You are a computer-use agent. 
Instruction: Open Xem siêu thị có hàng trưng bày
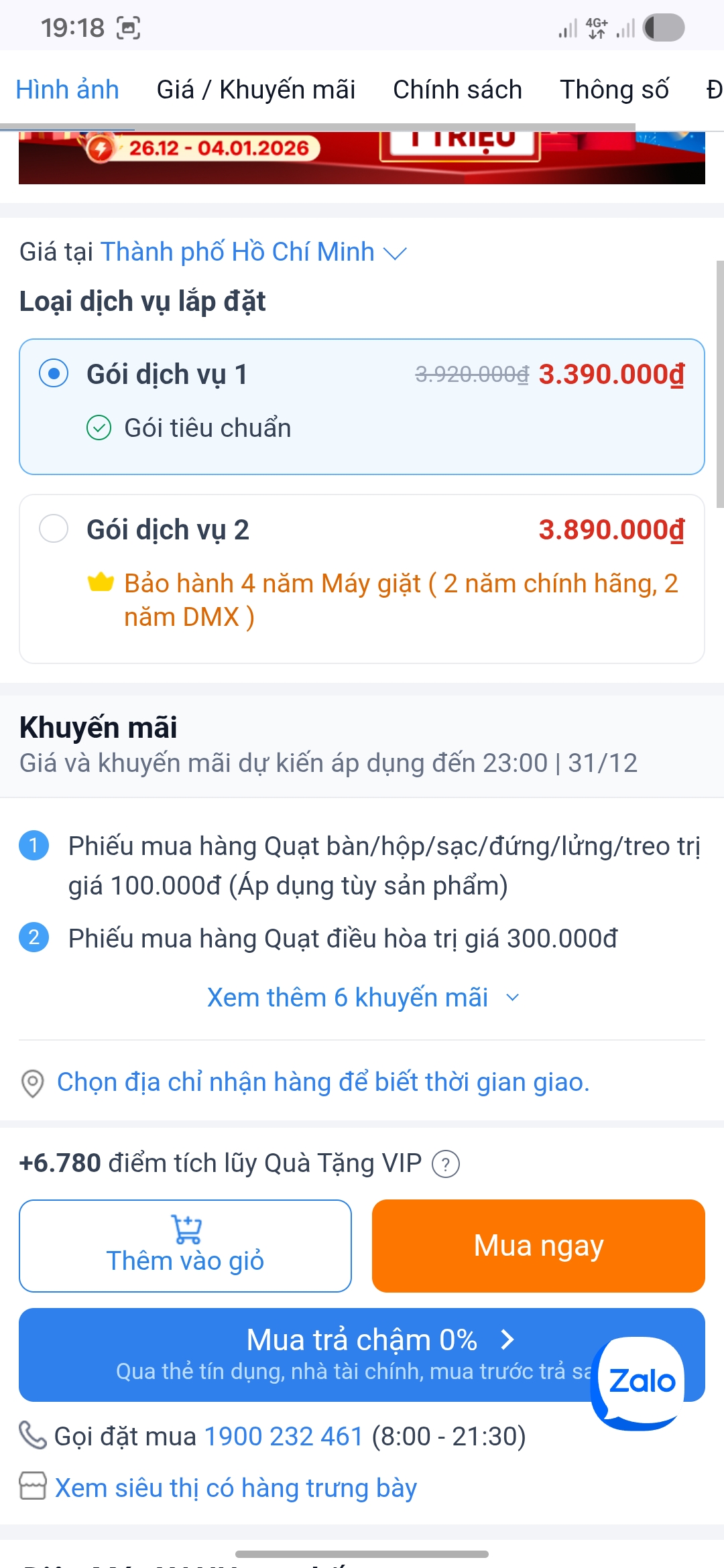pyautogui.click(x=235, y=1488)
